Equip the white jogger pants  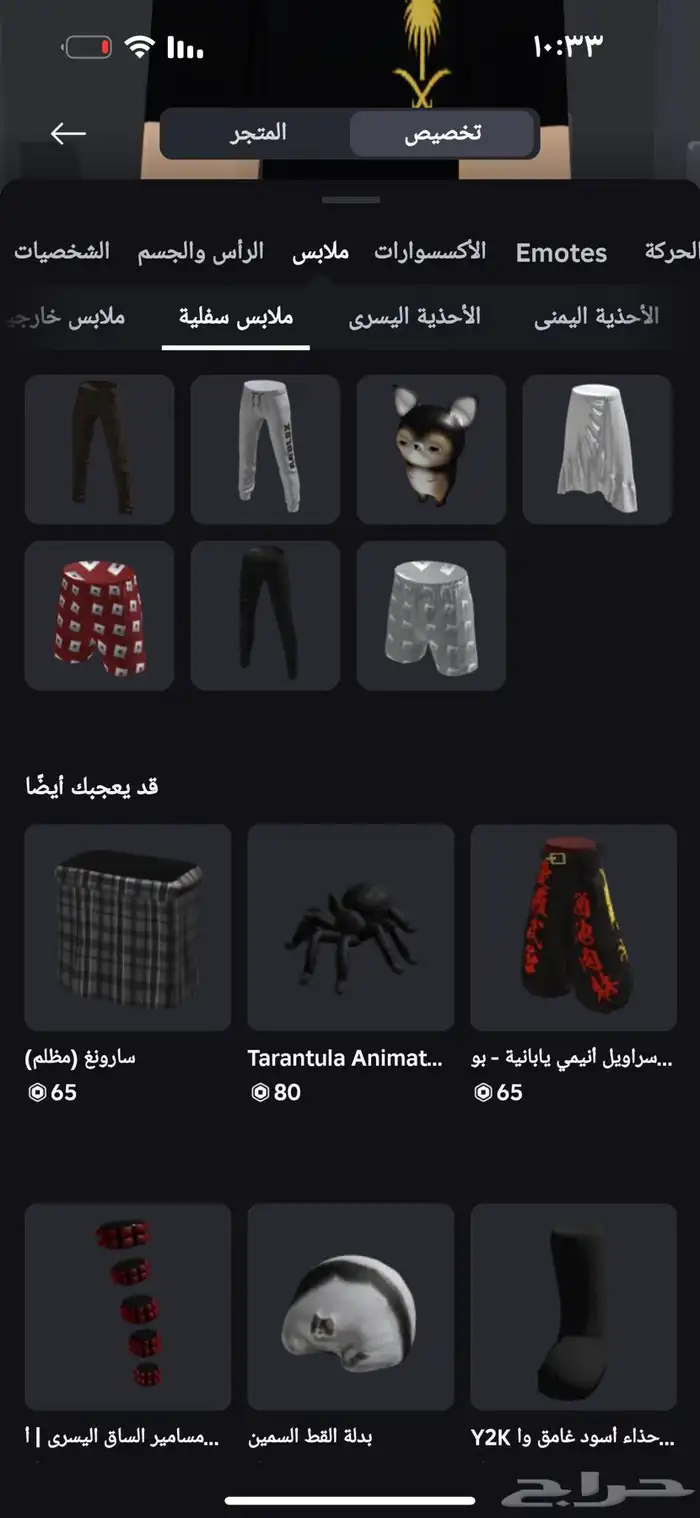(x=265, y=449)
